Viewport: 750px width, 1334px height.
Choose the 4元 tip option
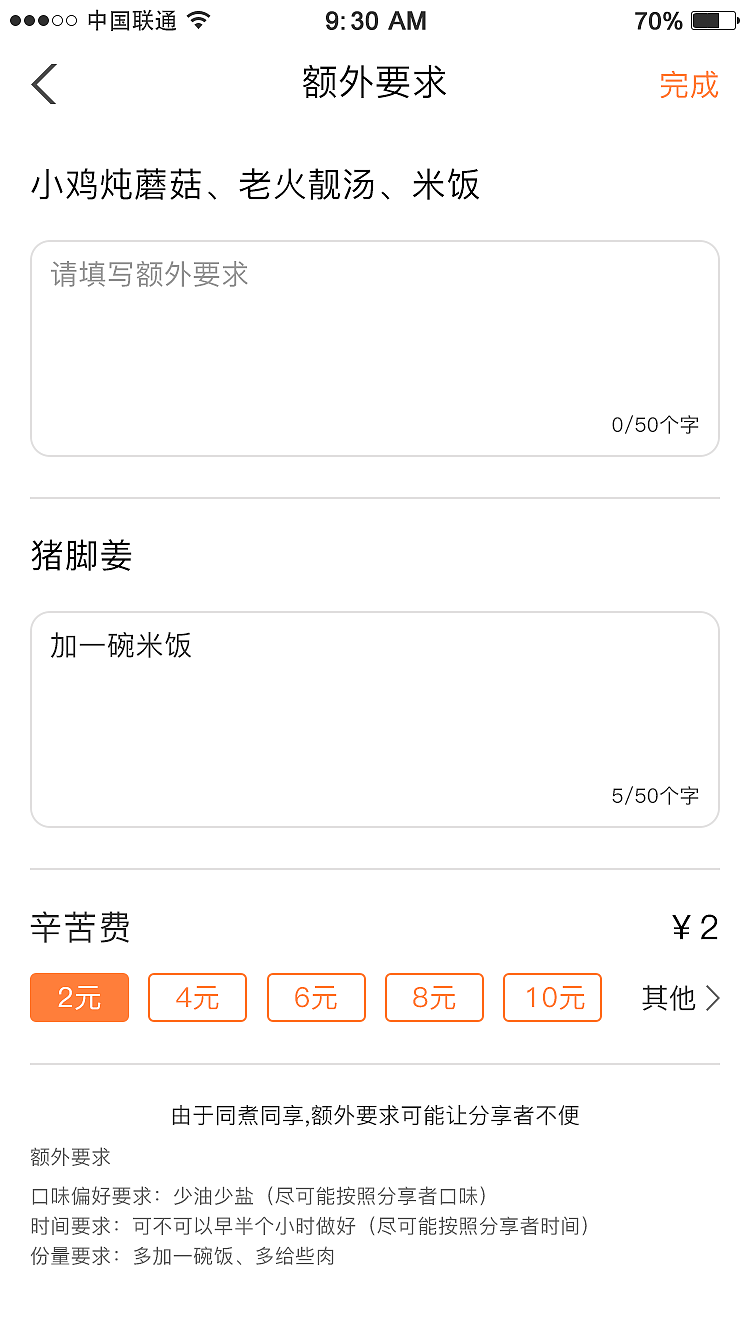[x=198, y=997]
